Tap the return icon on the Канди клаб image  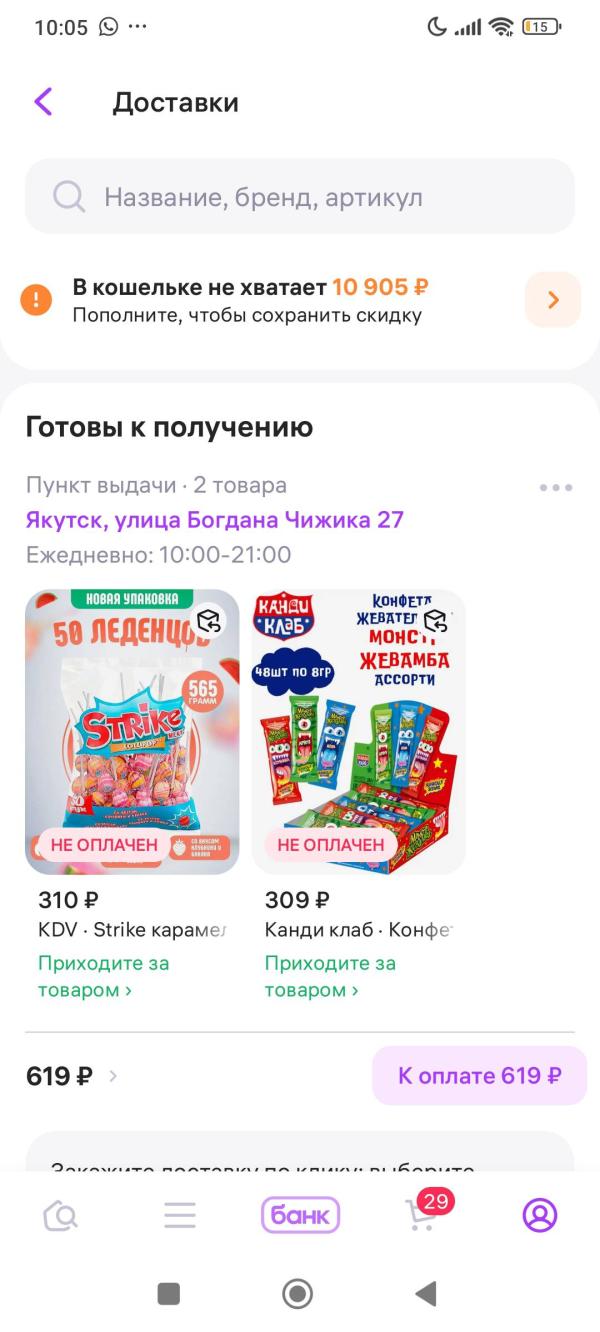tap(435, 621)
